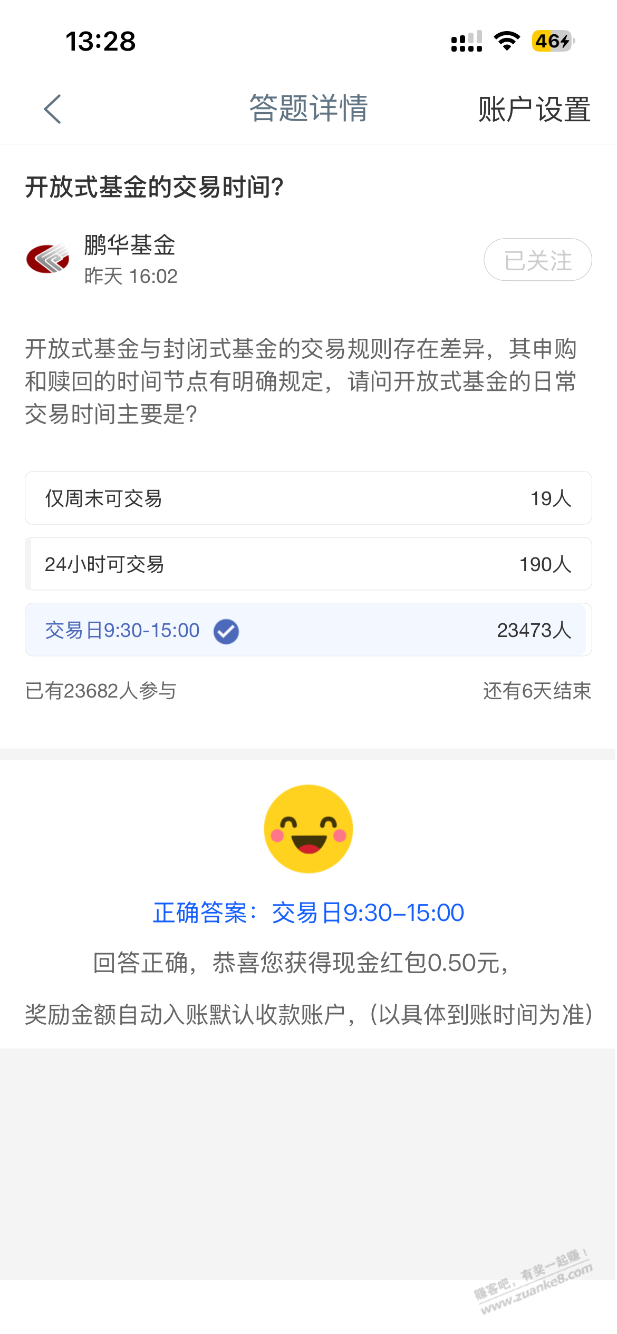Tap the 已关注 button for 鹏华基金

pos(537,261)
